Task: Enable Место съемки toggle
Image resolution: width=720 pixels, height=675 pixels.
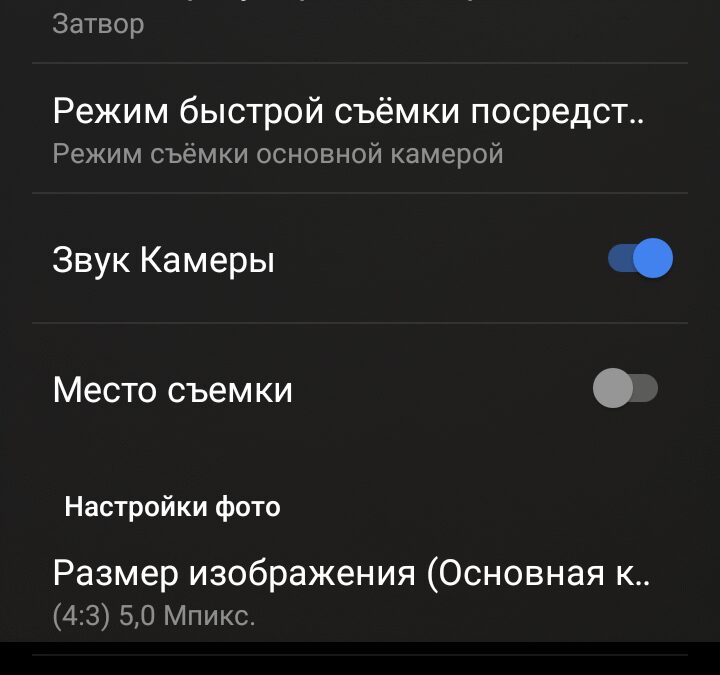Action: click(625, 389)
